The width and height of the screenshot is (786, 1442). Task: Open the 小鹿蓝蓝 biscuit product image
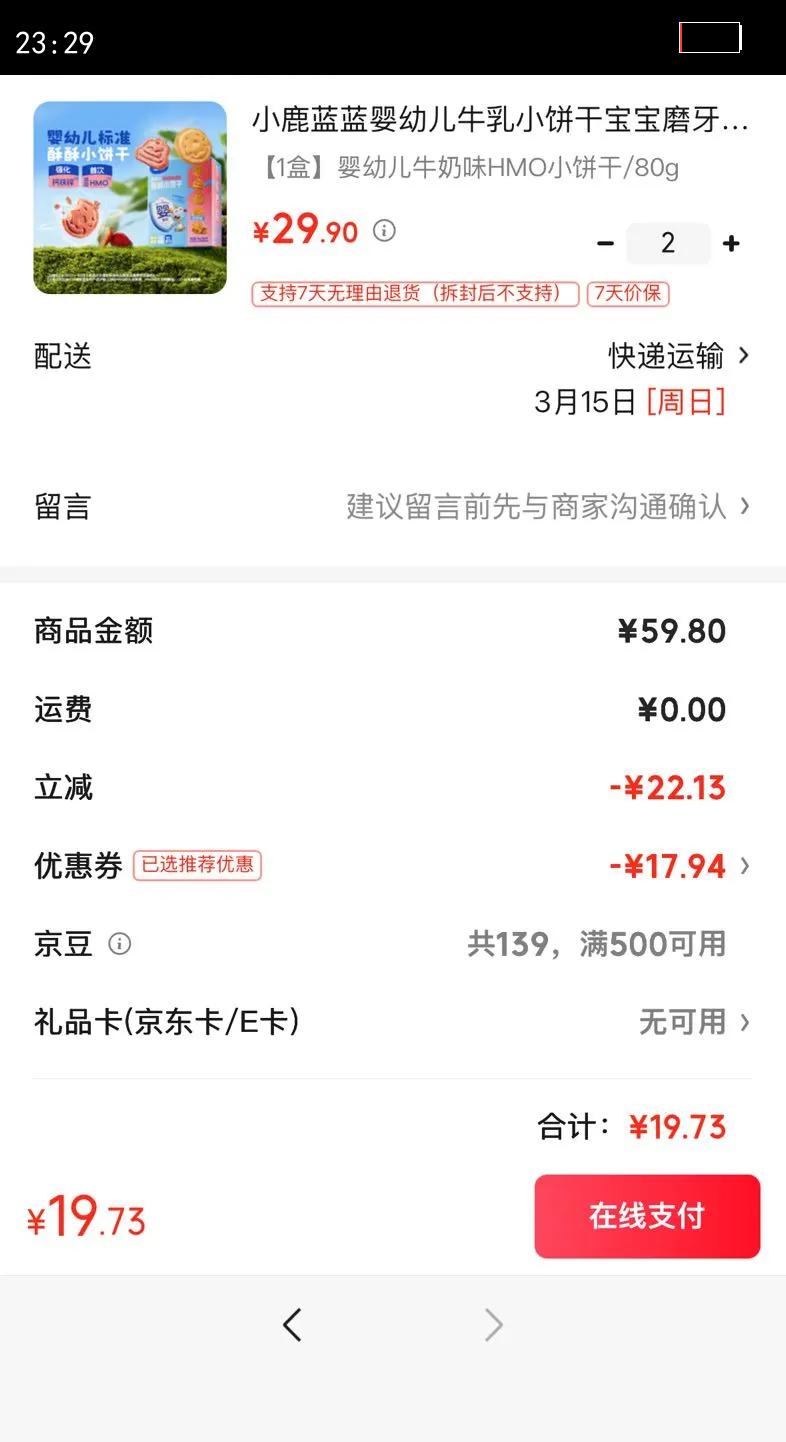130,198
